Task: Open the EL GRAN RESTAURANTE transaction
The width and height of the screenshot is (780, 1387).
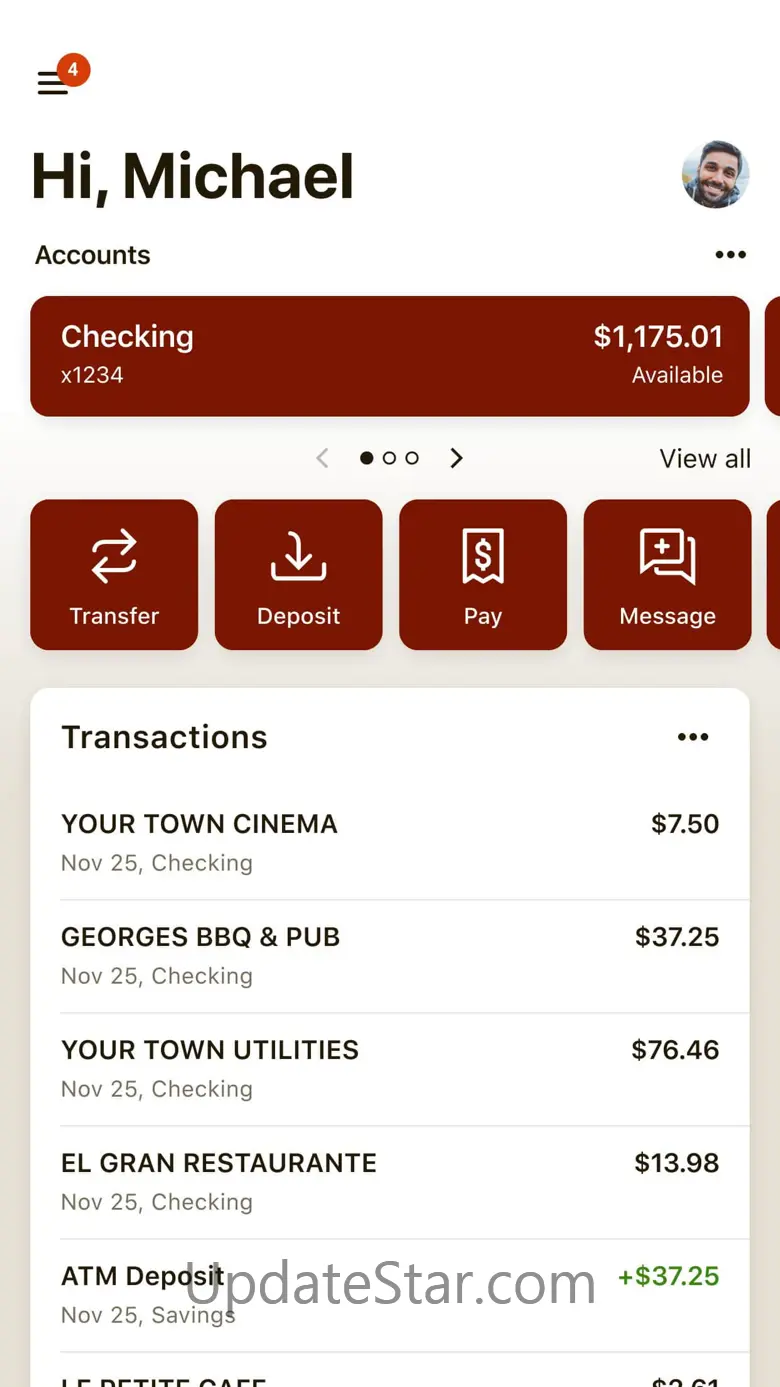Action: [390, 1181]
